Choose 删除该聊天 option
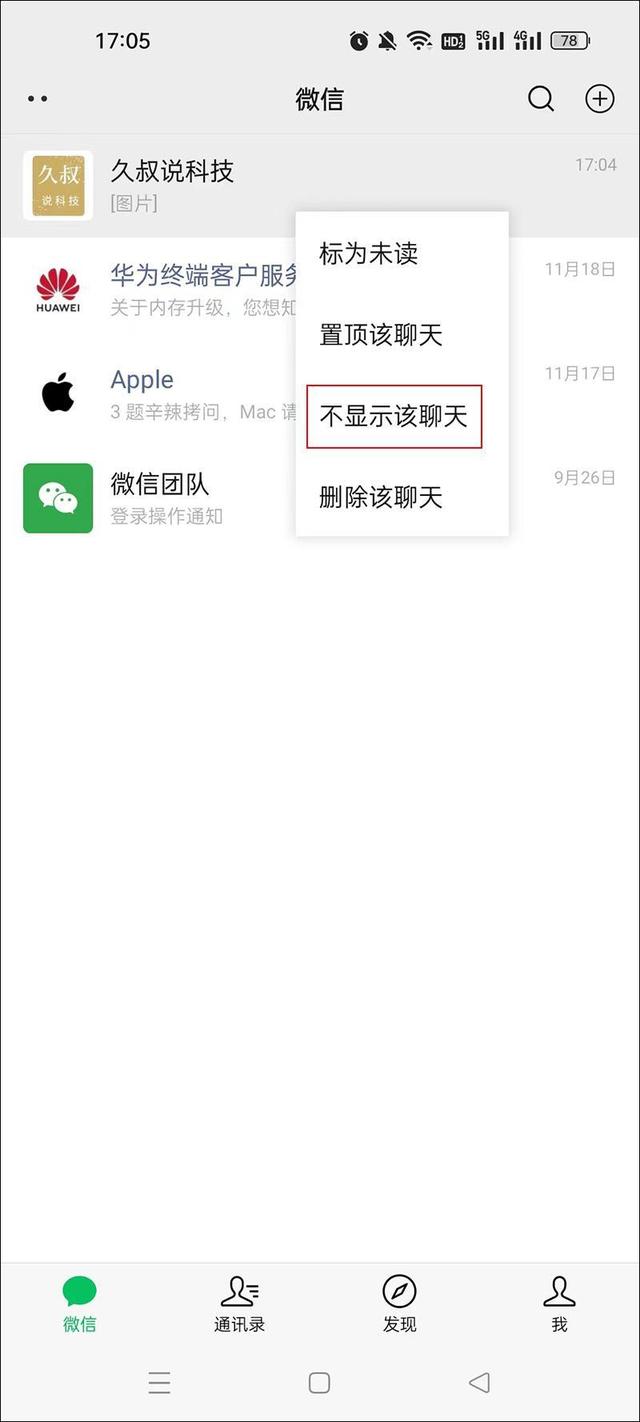Screen dimensions: 640x1422 [x=380, y=497]
